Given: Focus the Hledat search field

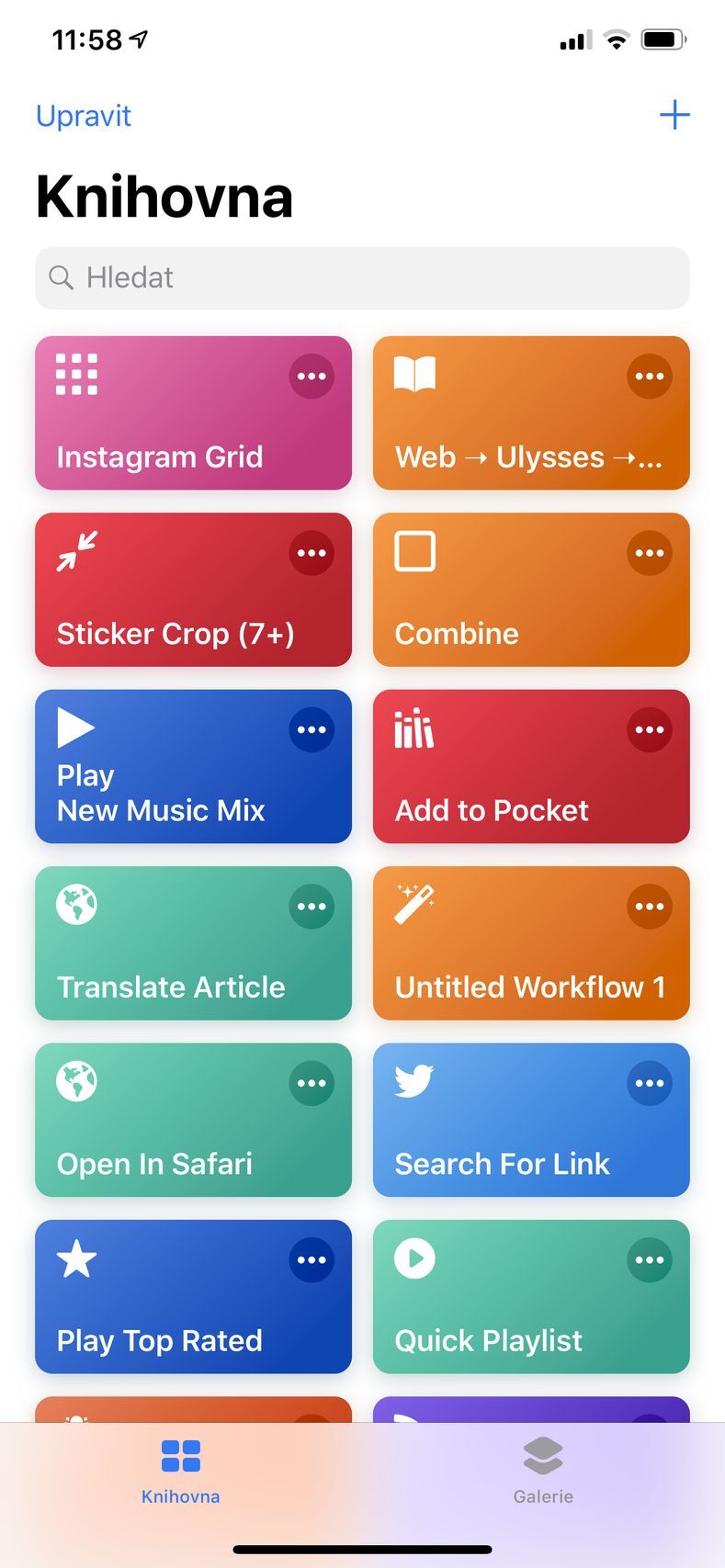Looking at the screenshot, I should 362,277.
